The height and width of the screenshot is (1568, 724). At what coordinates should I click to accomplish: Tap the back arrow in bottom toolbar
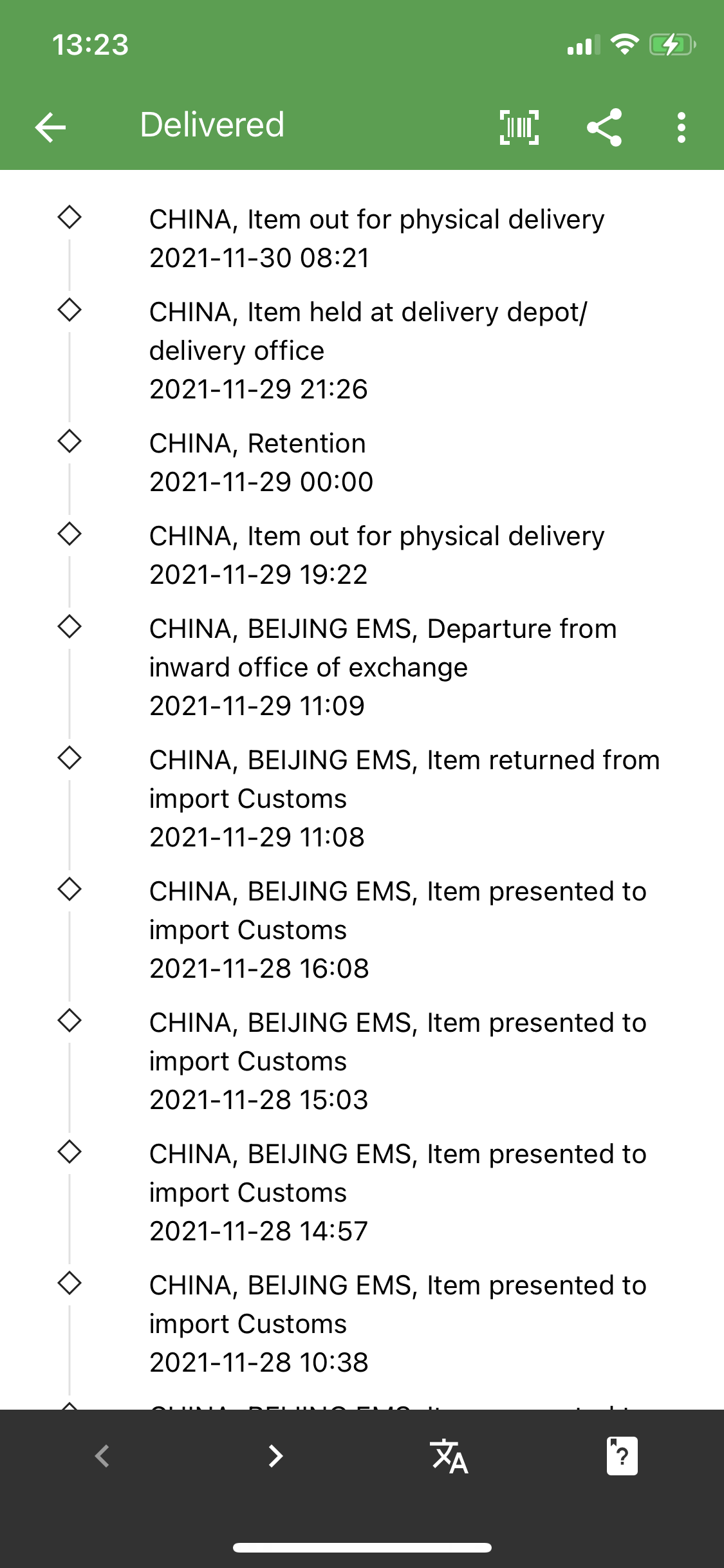(x=102, y=1455)
